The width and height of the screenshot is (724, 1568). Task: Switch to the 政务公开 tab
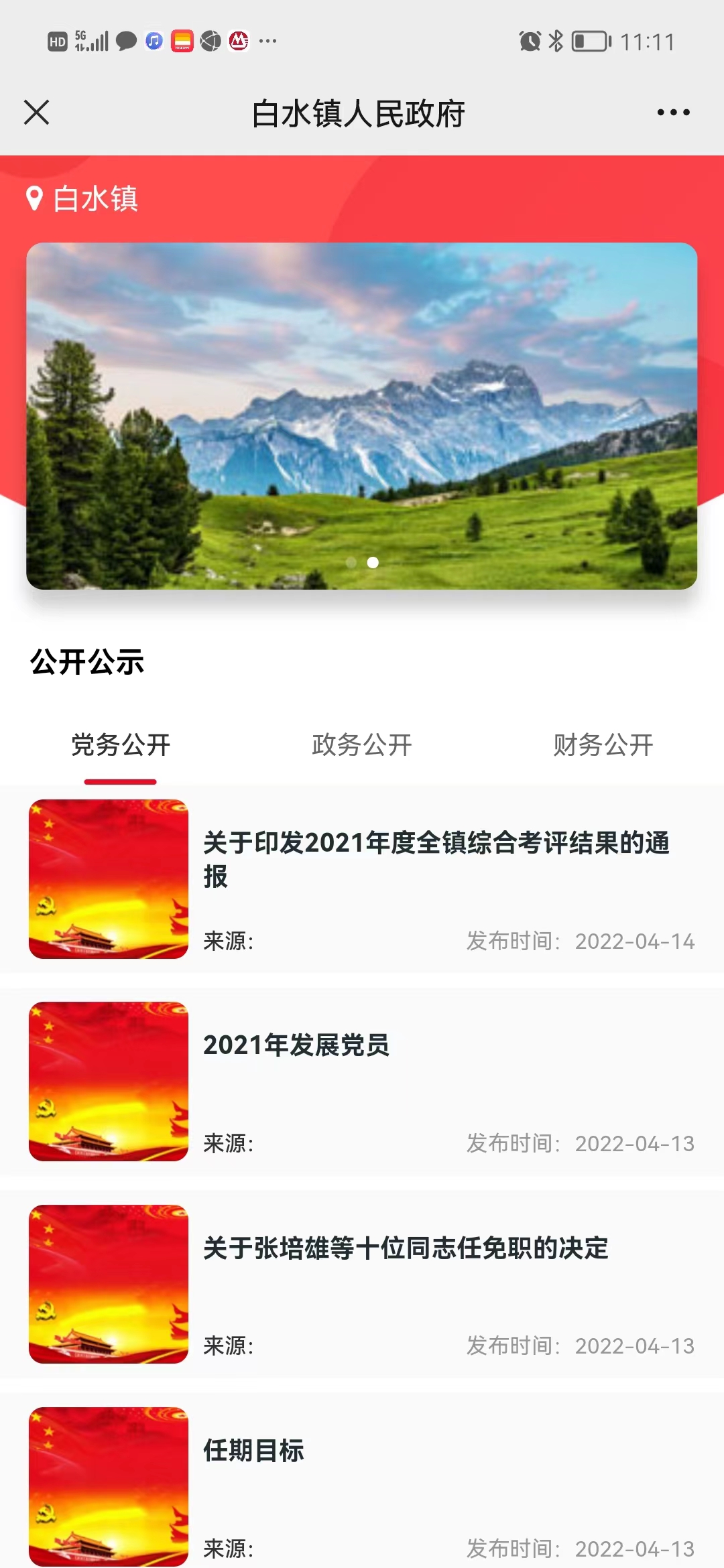click(x=362, y=745)
